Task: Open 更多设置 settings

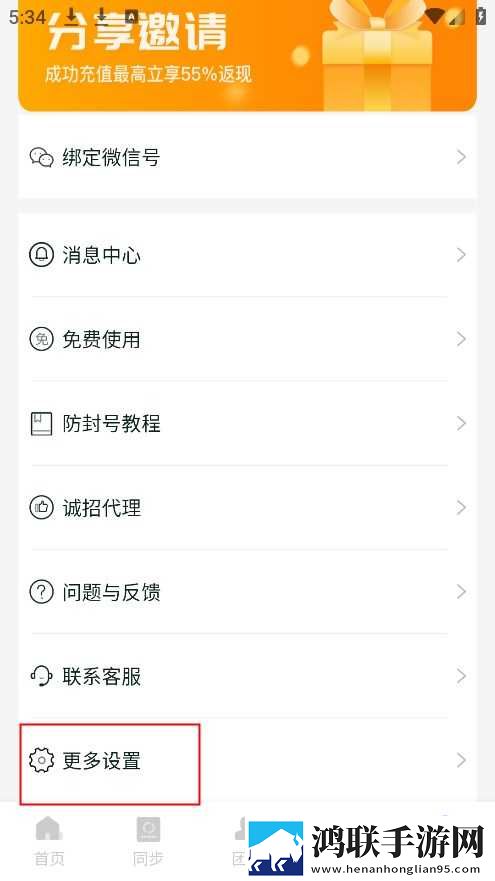Action: tap(247, 760)
